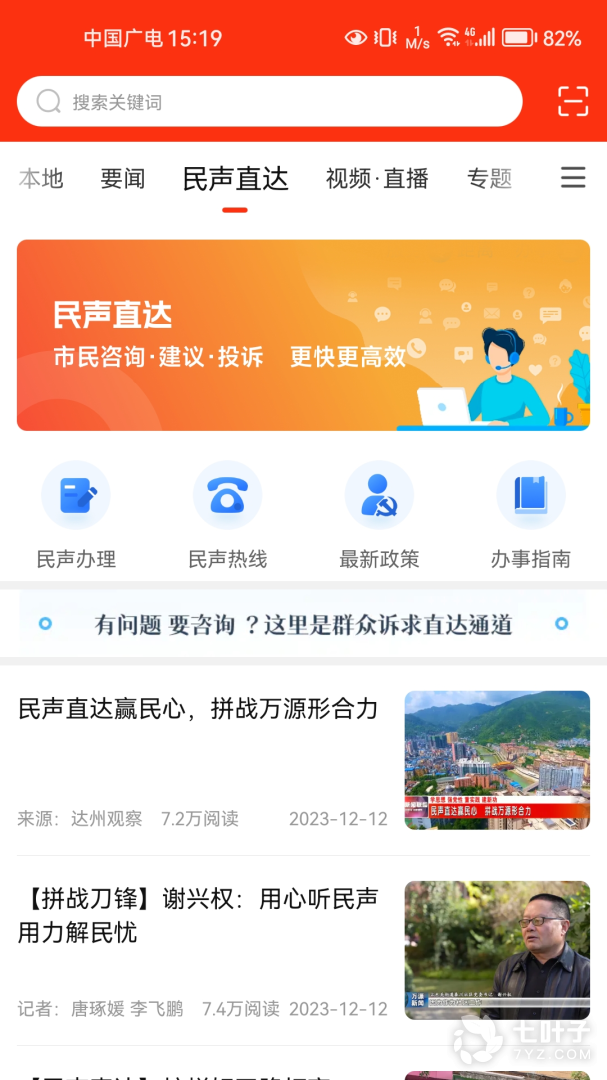
Task: Go to the 专题 tab
Action: [x=489, y=179]
